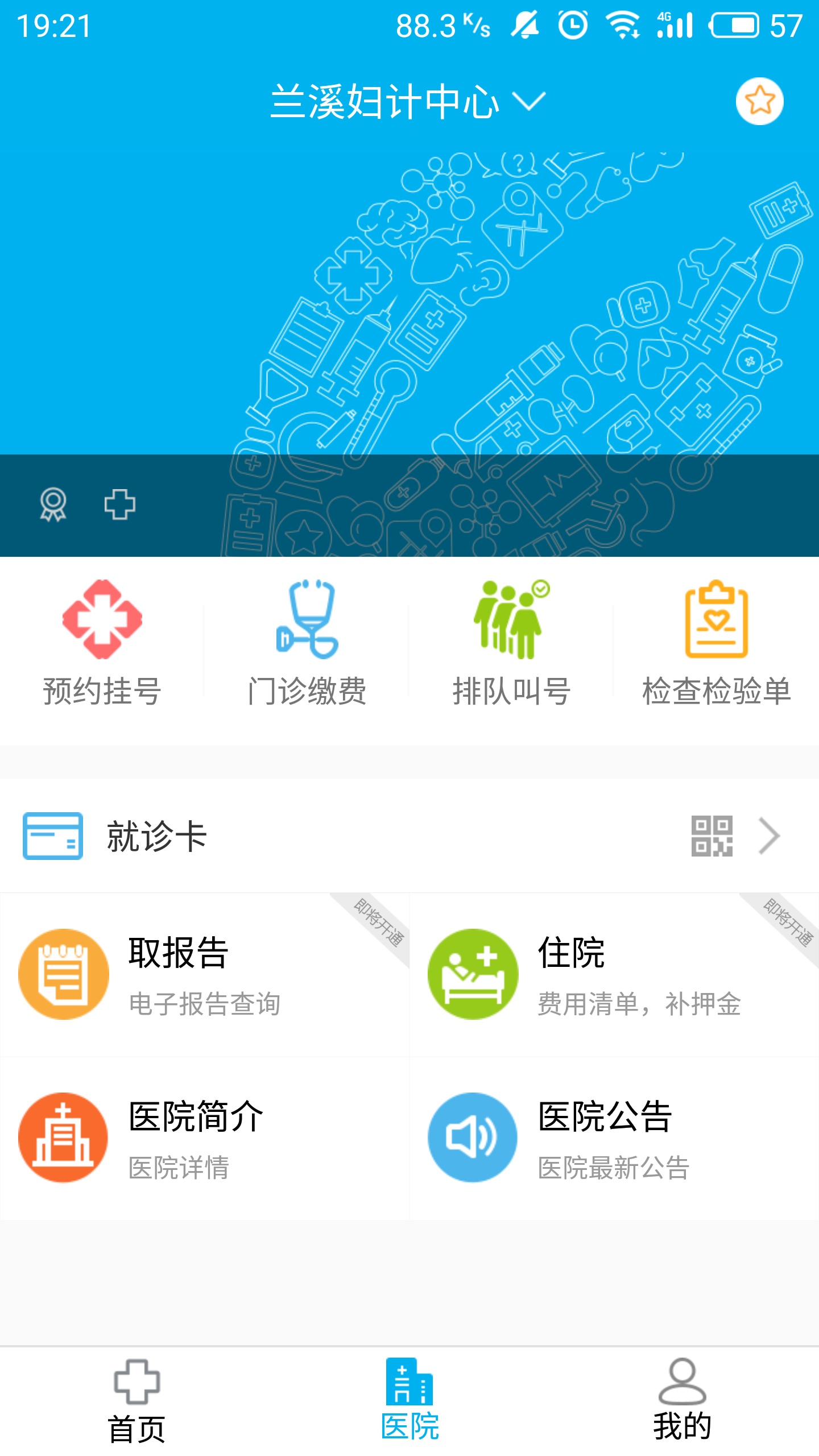Open 检查检验单 test reports
This screenshot has width=819, height=1456.
pos(716,643)
